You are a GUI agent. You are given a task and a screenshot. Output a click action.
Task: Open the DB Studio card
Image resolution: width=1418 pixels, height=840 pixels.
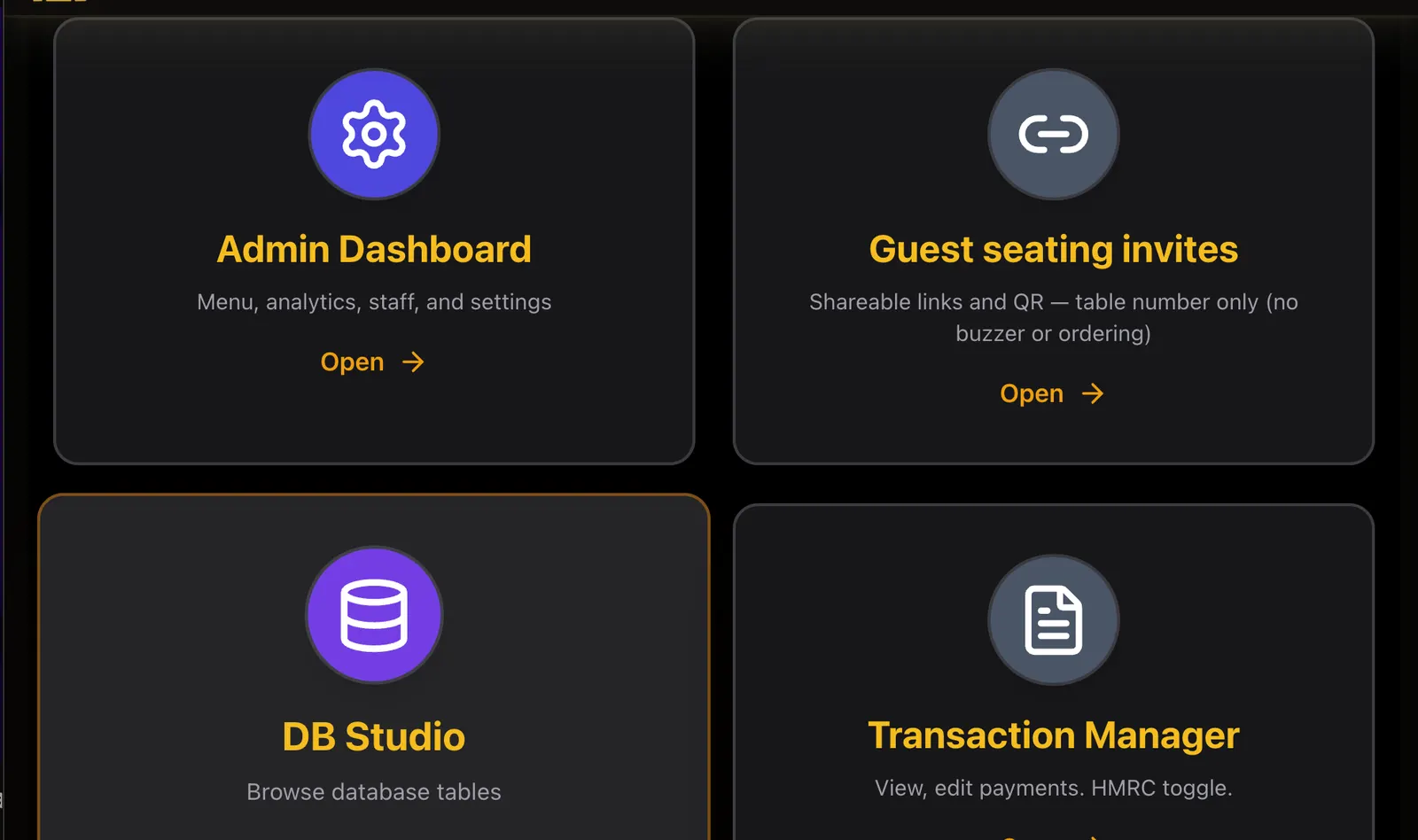pos(374,667)
